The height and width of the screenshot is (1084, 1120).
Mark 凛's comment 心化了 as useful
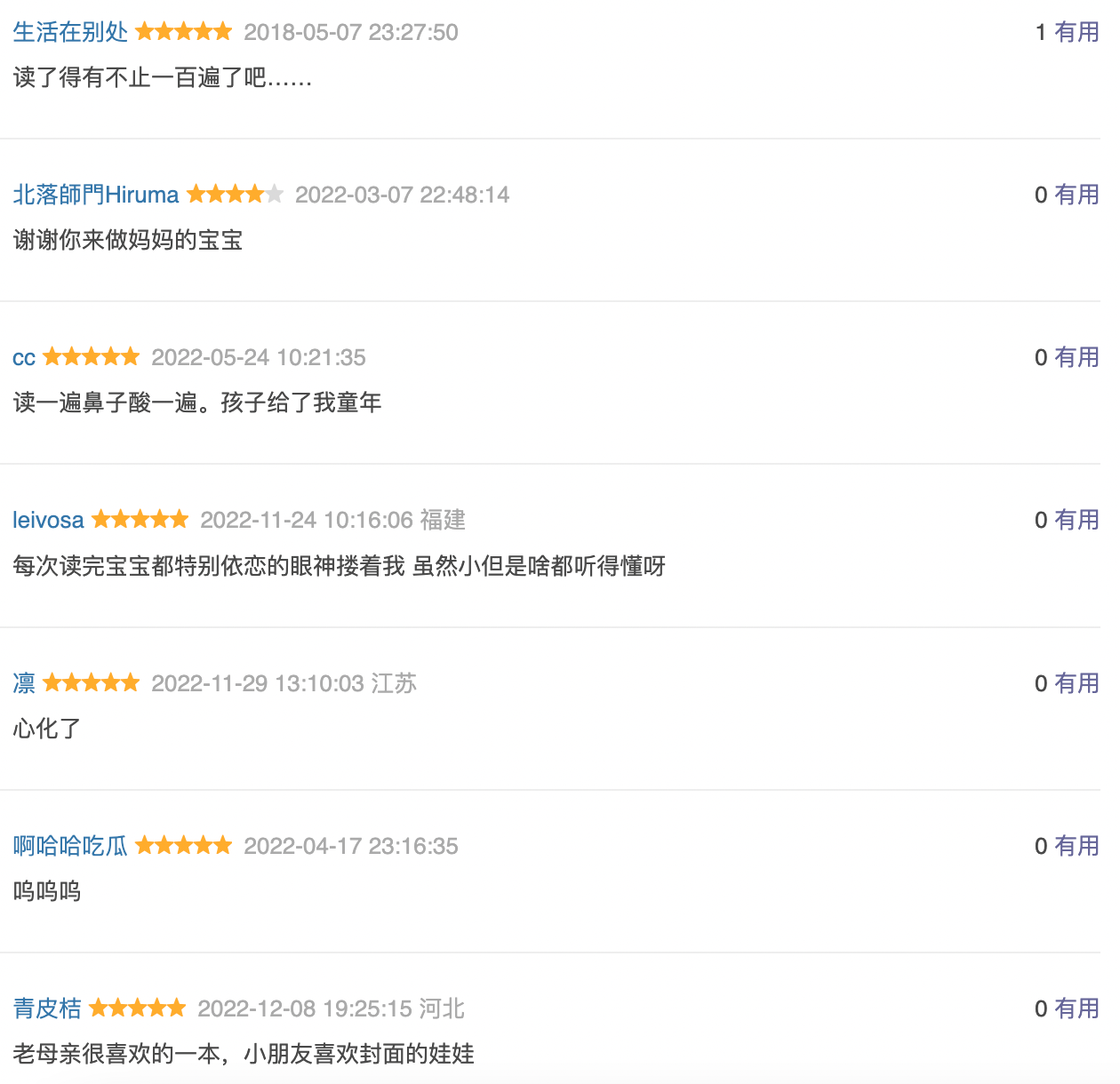[1076, 683]
